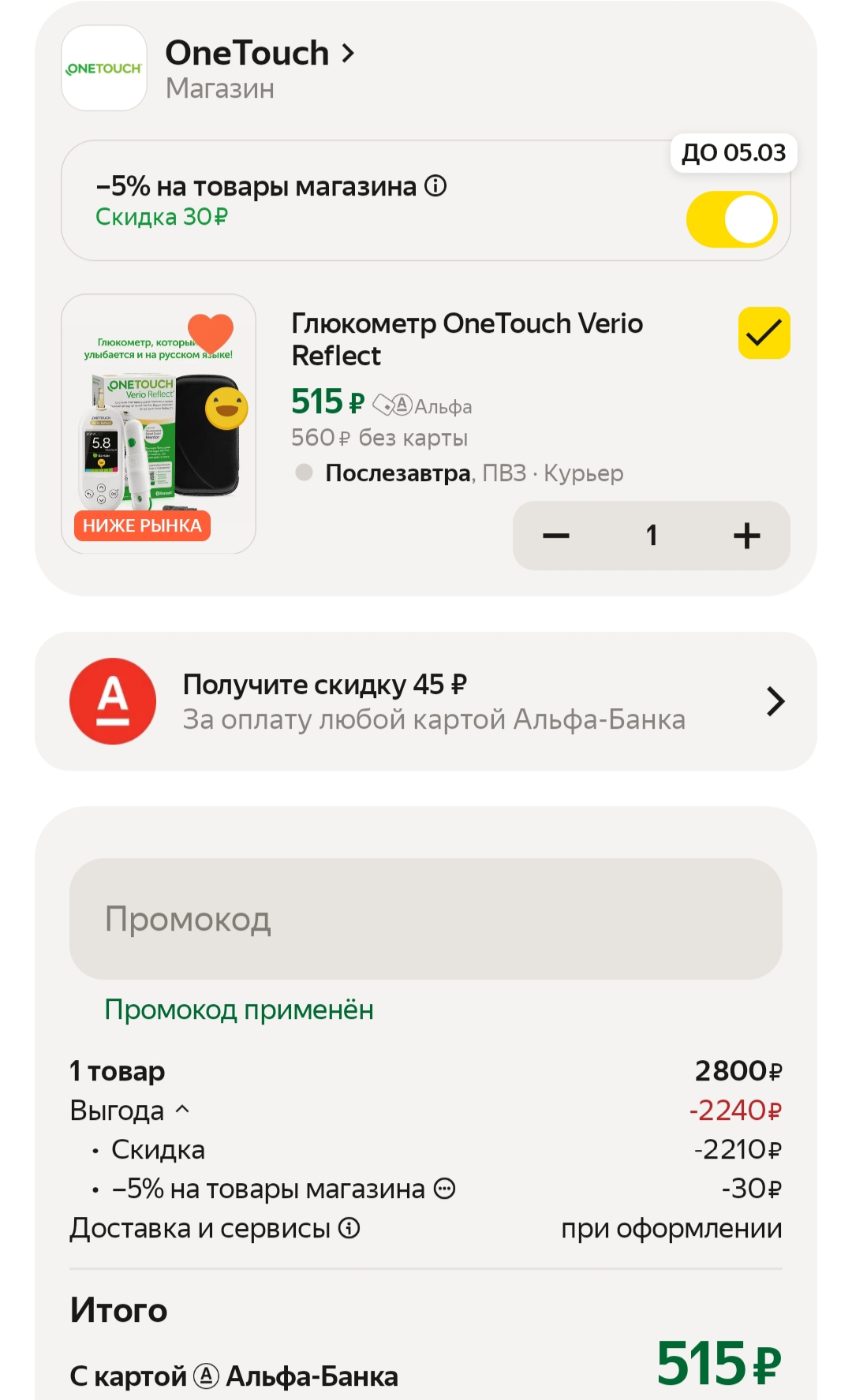Tap the delivery status dot before Послезавтра
852x1400 pixels.
(304, 472)
